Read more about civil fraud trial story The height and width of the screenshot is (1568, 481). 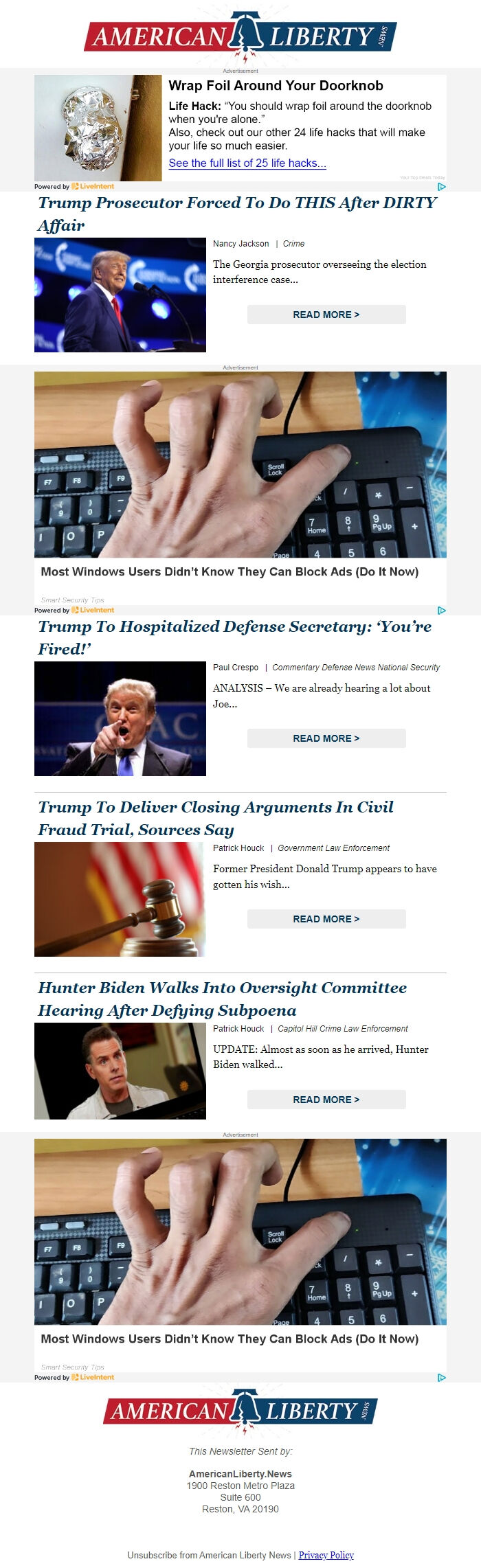pos(326,919)
